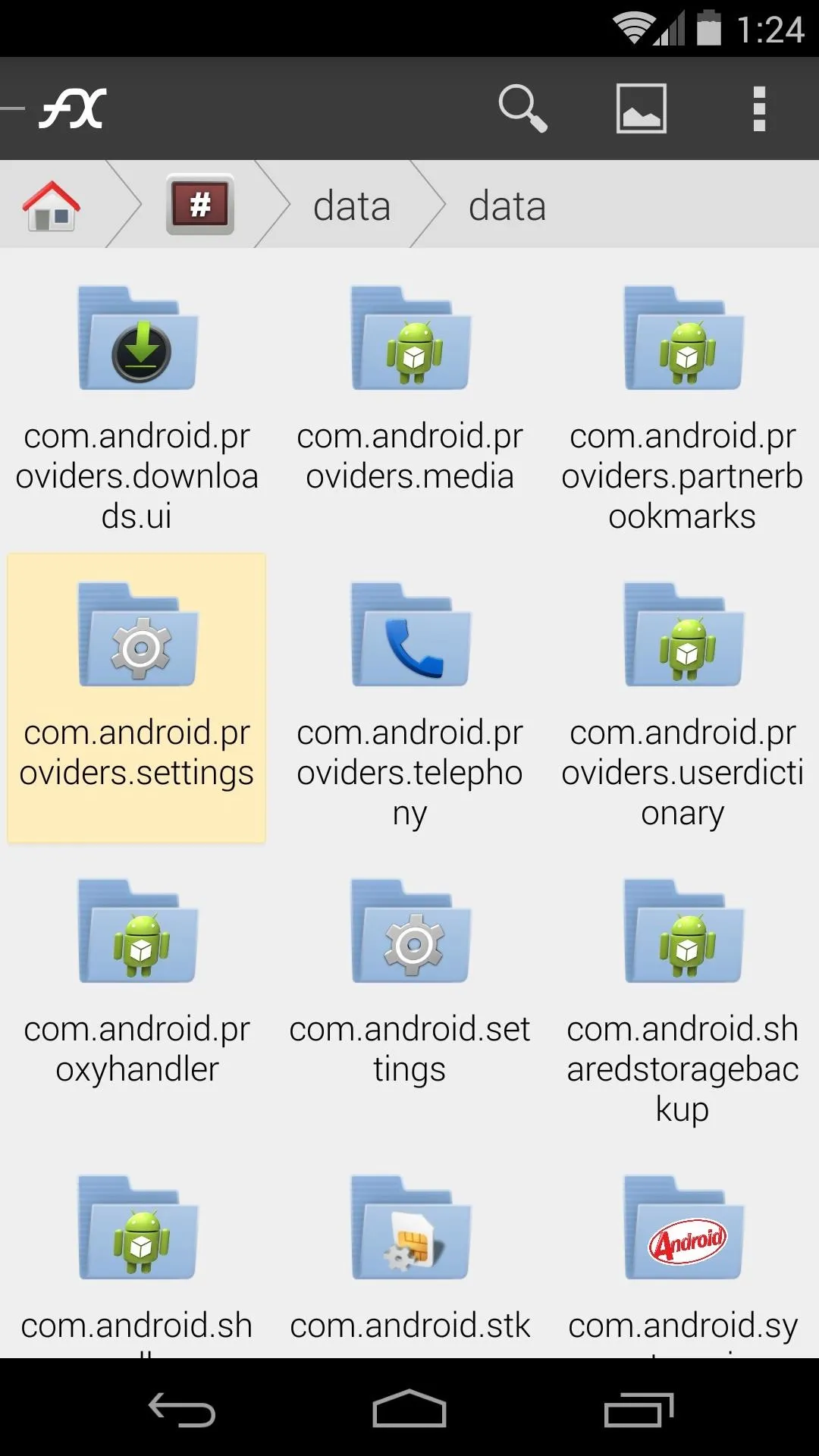The image size is (819, 1456).
Task: Jump to the root # breadcrumb
Action: pos(200,205)
